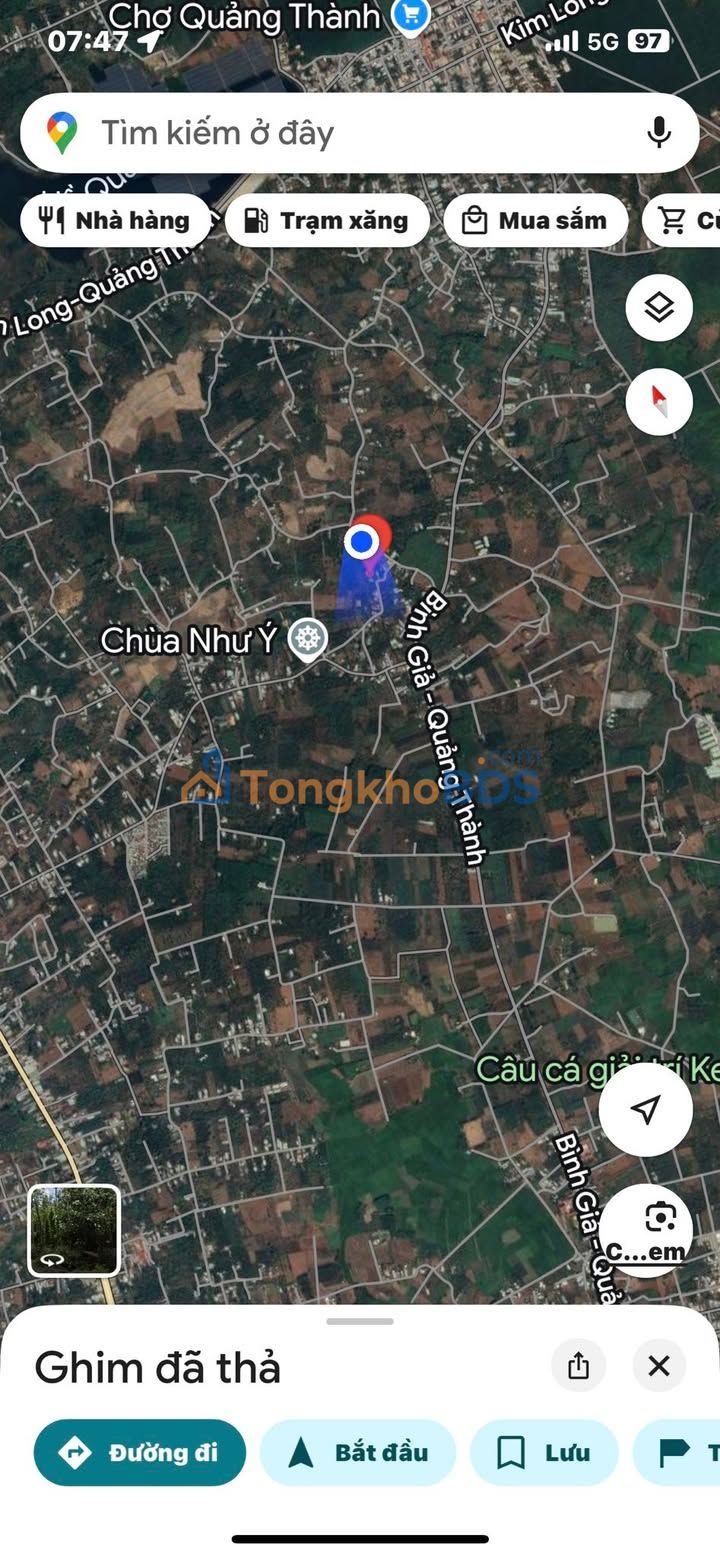Start navigation with Bắt đầu

[358, 1453]
